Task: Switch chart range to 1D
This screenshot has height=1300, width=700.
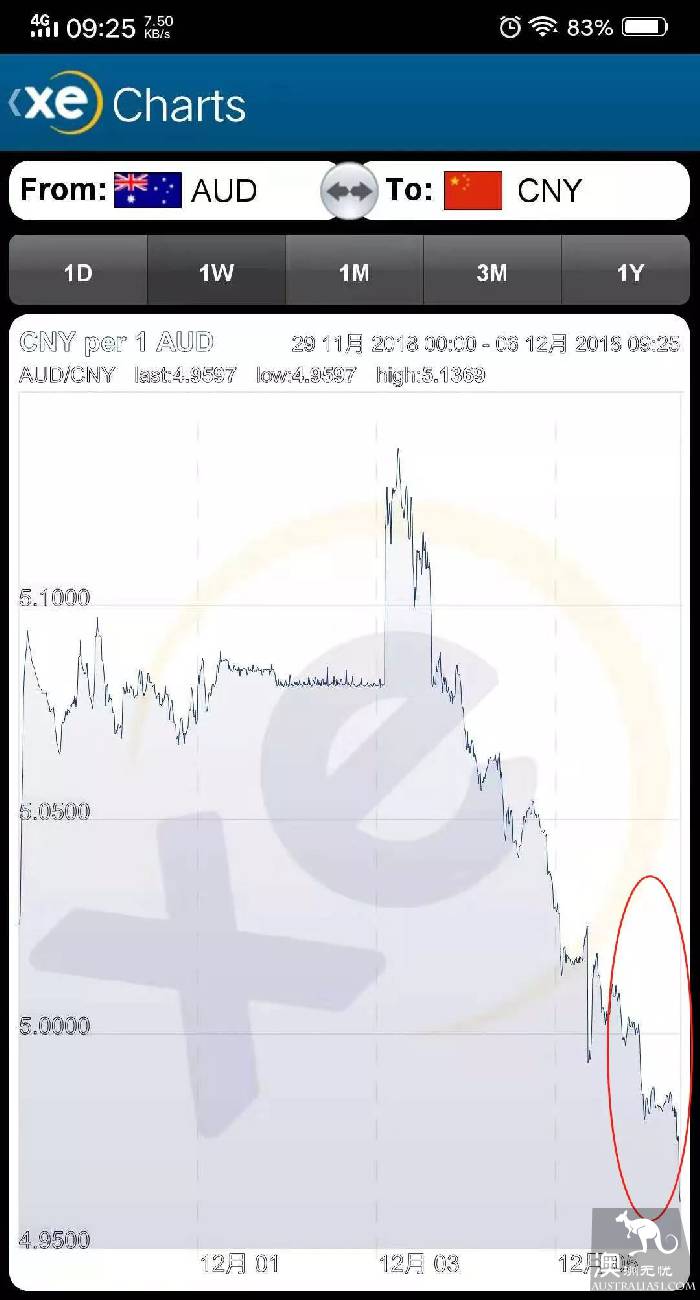Action: [78, 271]
